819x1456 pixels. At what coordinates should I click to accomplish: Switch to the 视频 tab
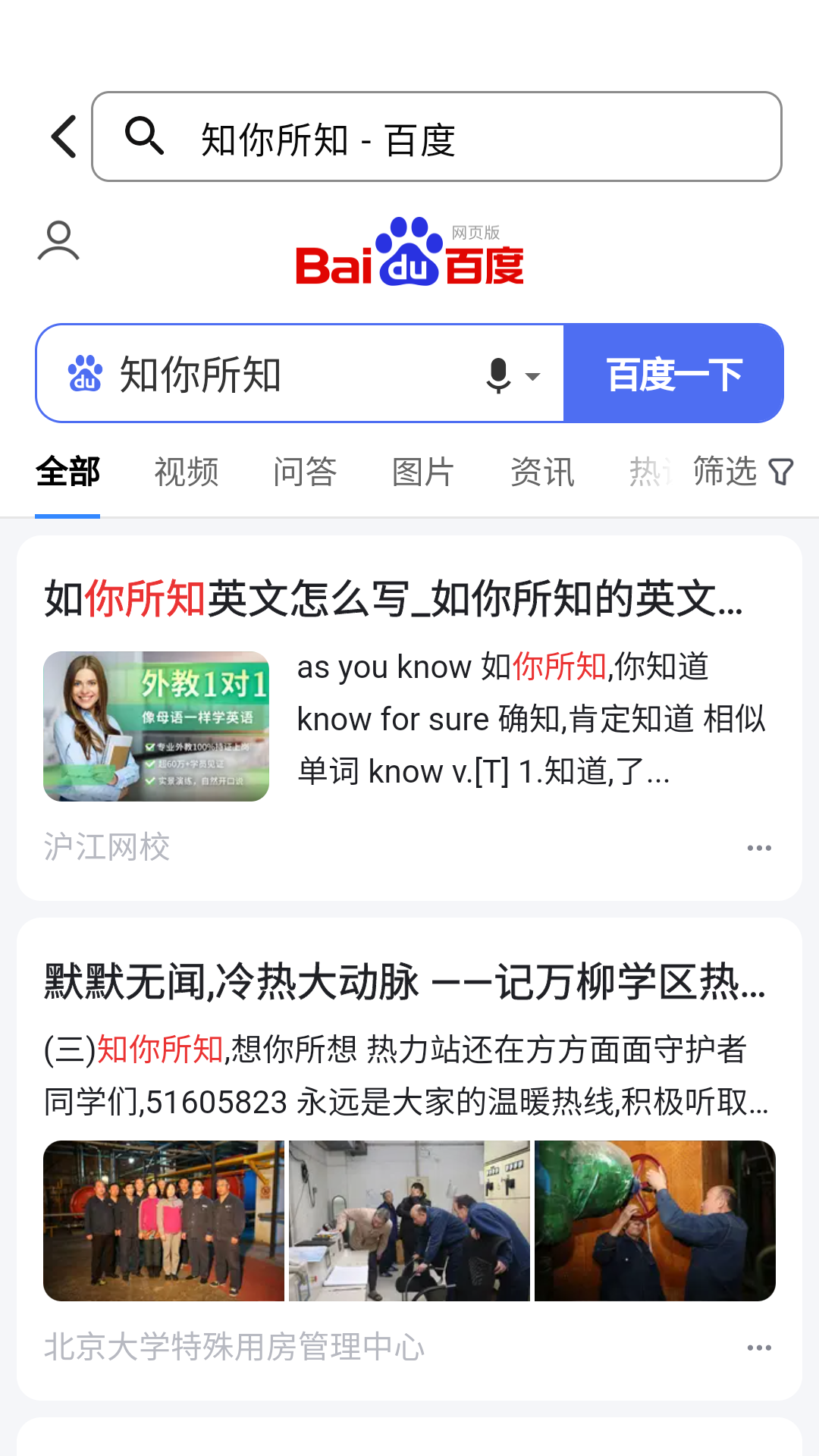[186, 472]
